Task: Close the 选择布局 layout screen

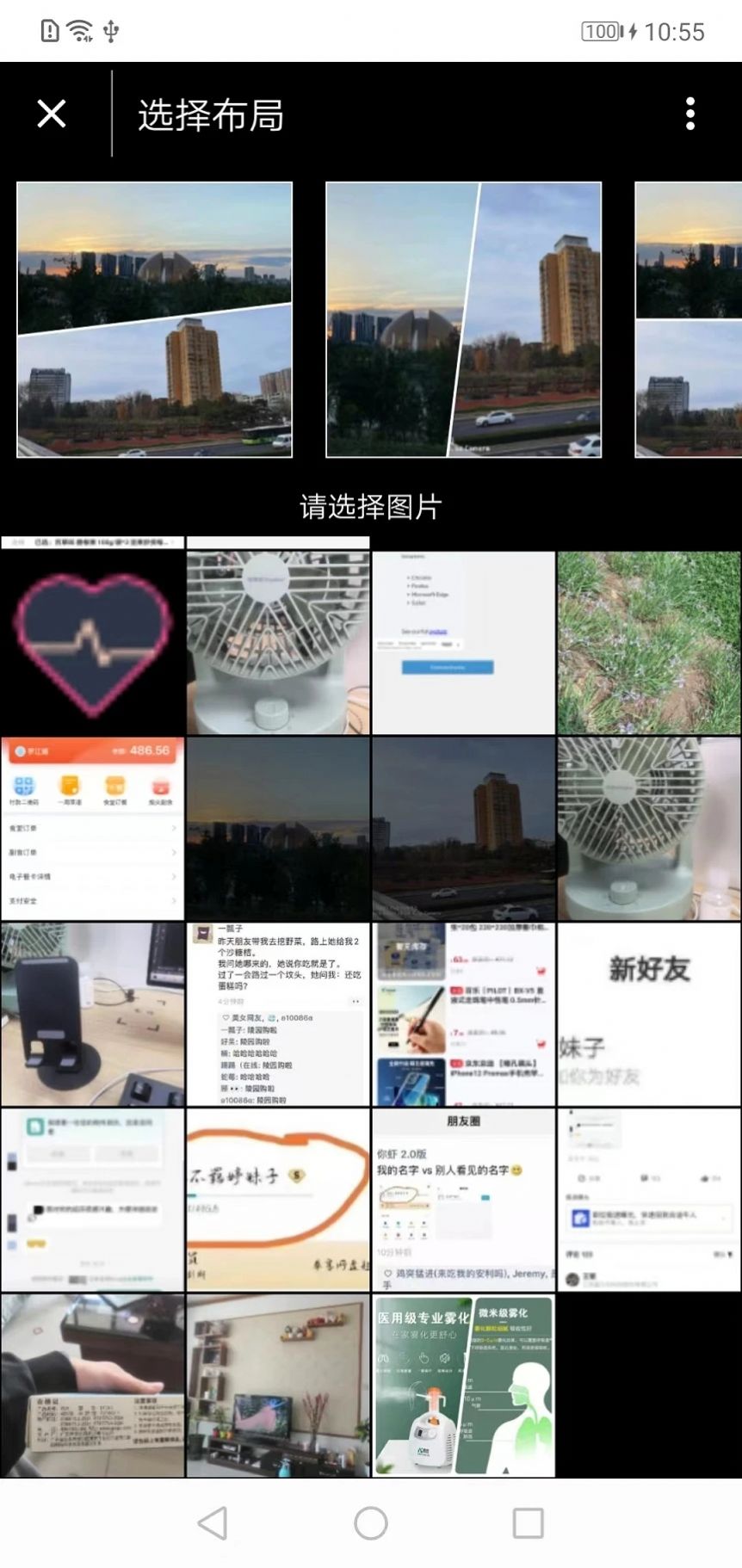Action: [x=50, y=113]
